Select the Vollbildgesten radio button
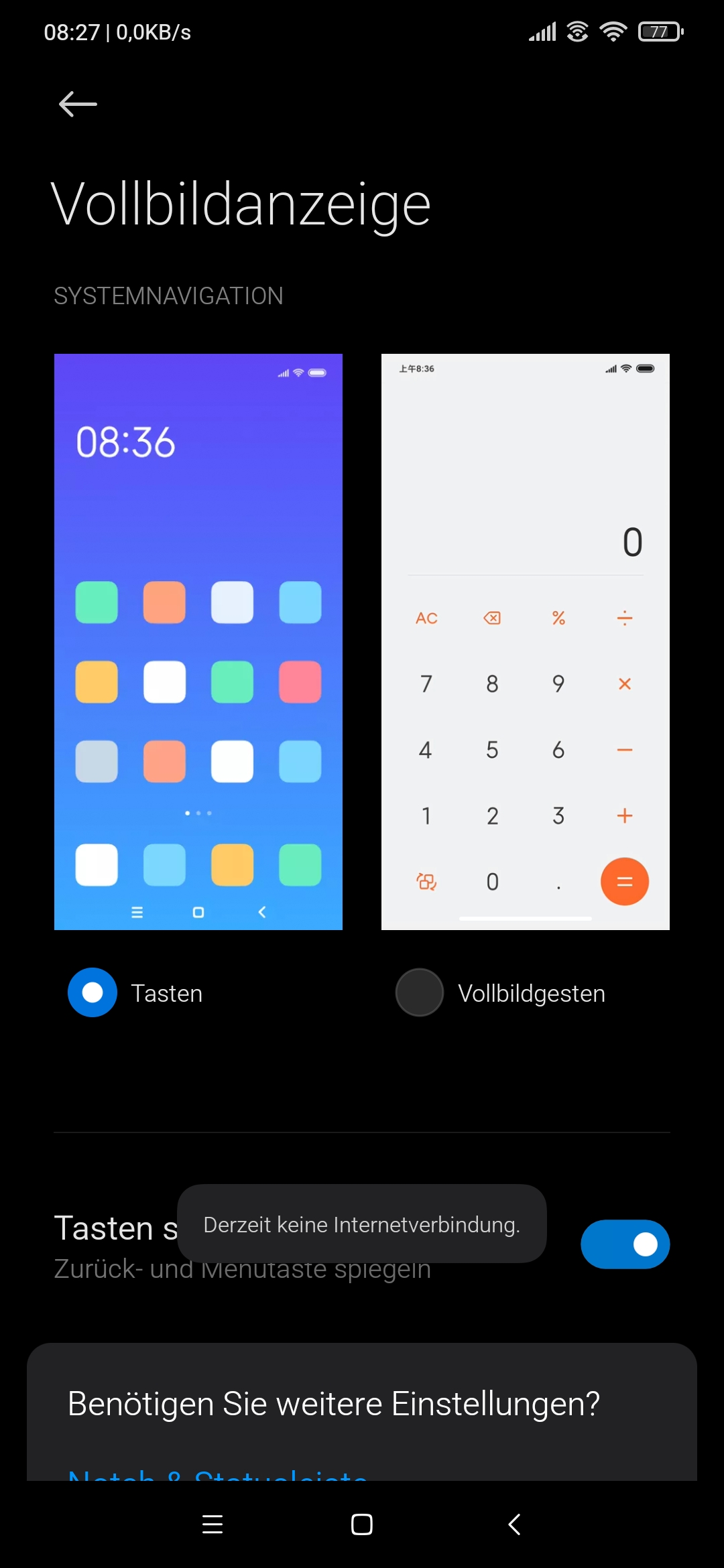Viewport: 724px width, 1568px height. [x=420, y=992]
